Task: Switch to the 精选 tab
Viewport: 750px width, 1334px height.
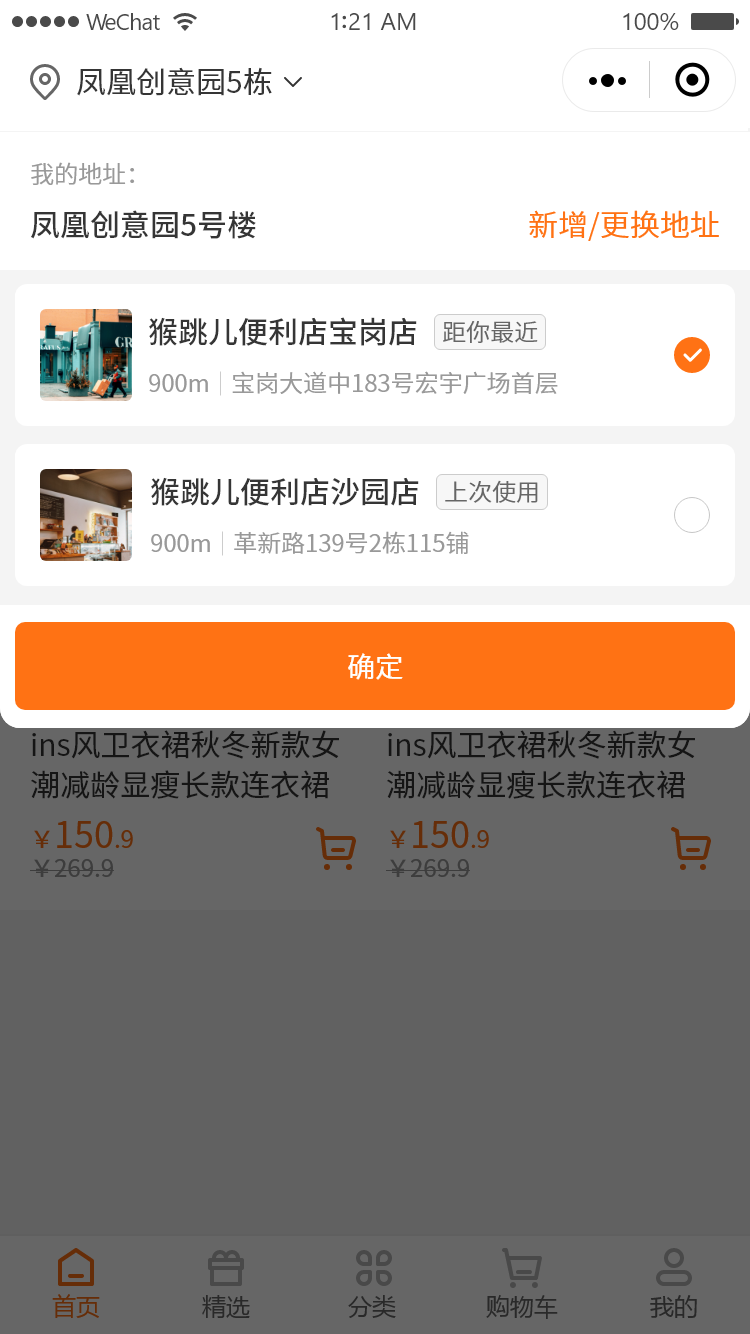Action: coord(225,1285)
